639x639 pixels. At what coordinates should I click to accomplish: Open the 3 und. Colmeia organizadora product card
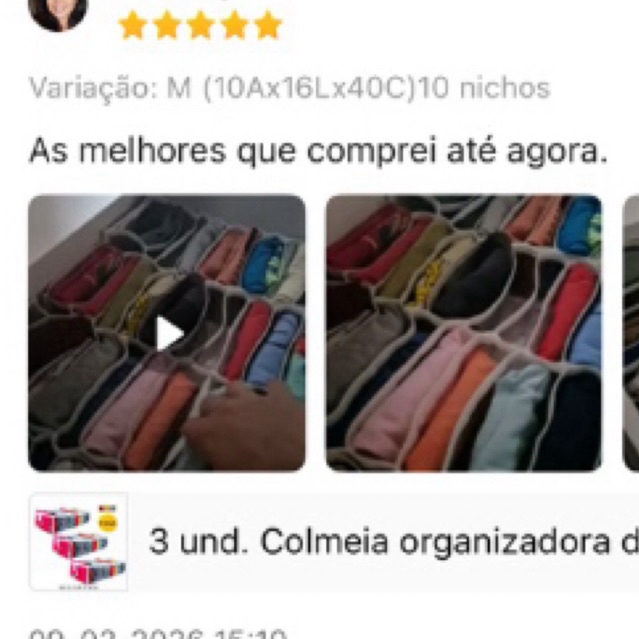click(334, 542)
